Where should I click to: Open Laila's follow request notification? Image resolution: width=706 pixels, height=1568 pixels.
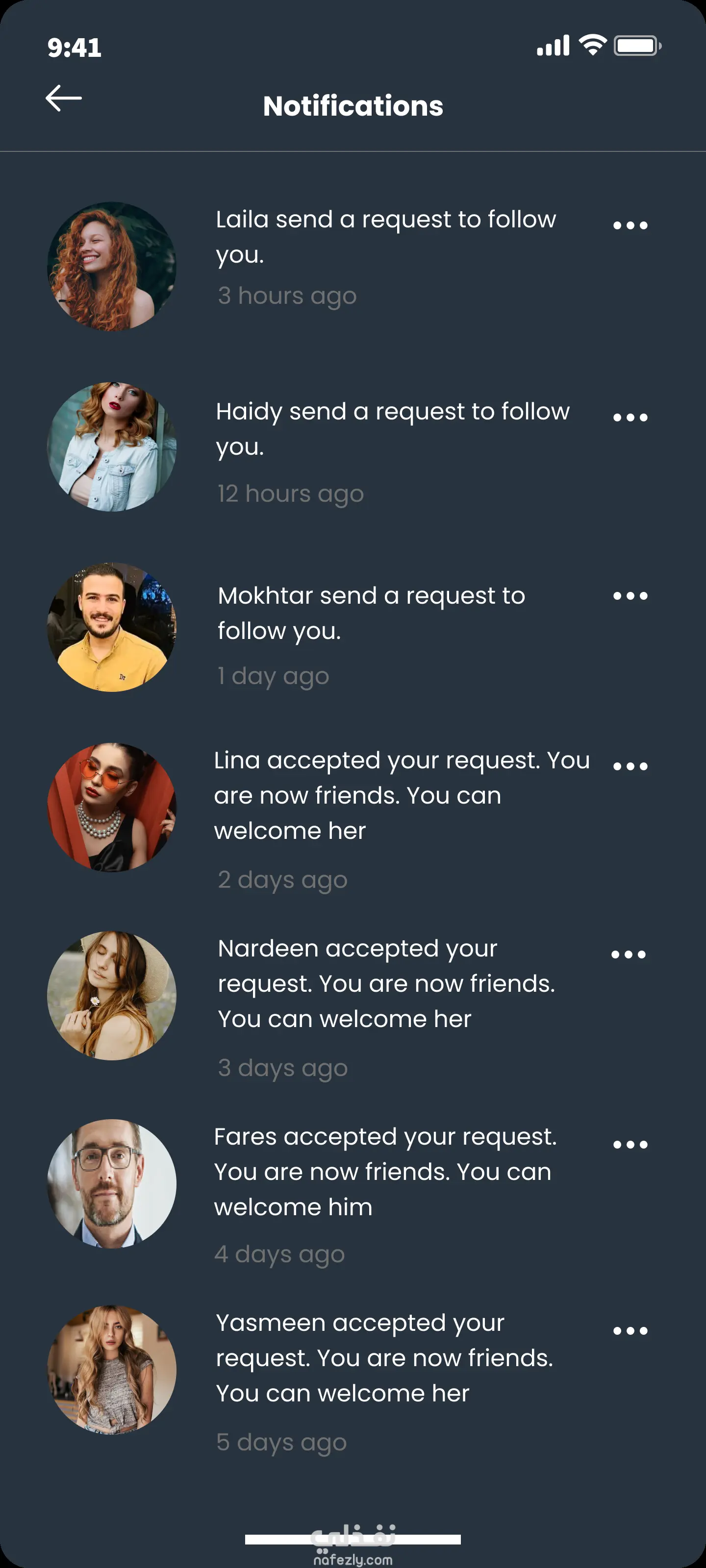point(385,237)
